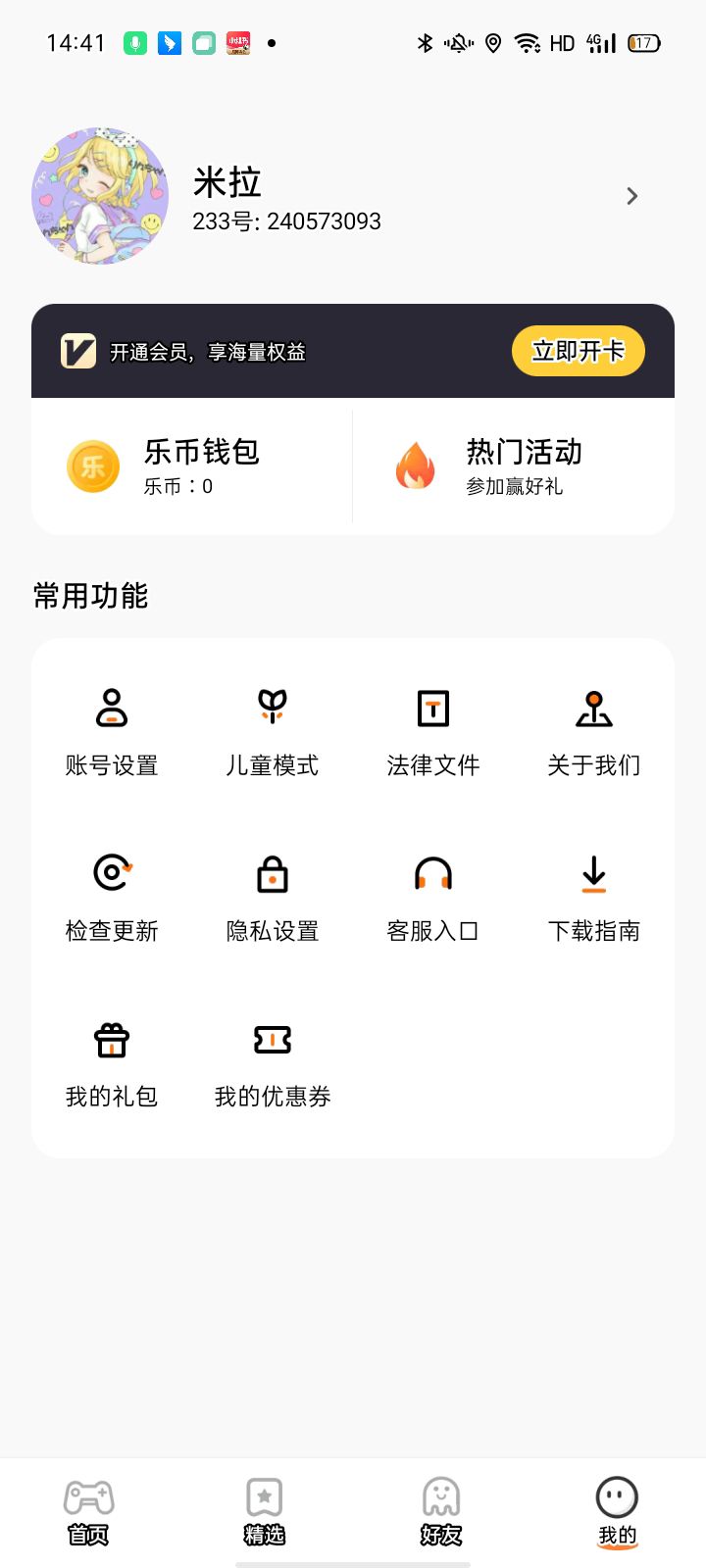Viewport: 706px width, 1568px height.
Task: Open the 关于我们 about page
Action: 594,730
